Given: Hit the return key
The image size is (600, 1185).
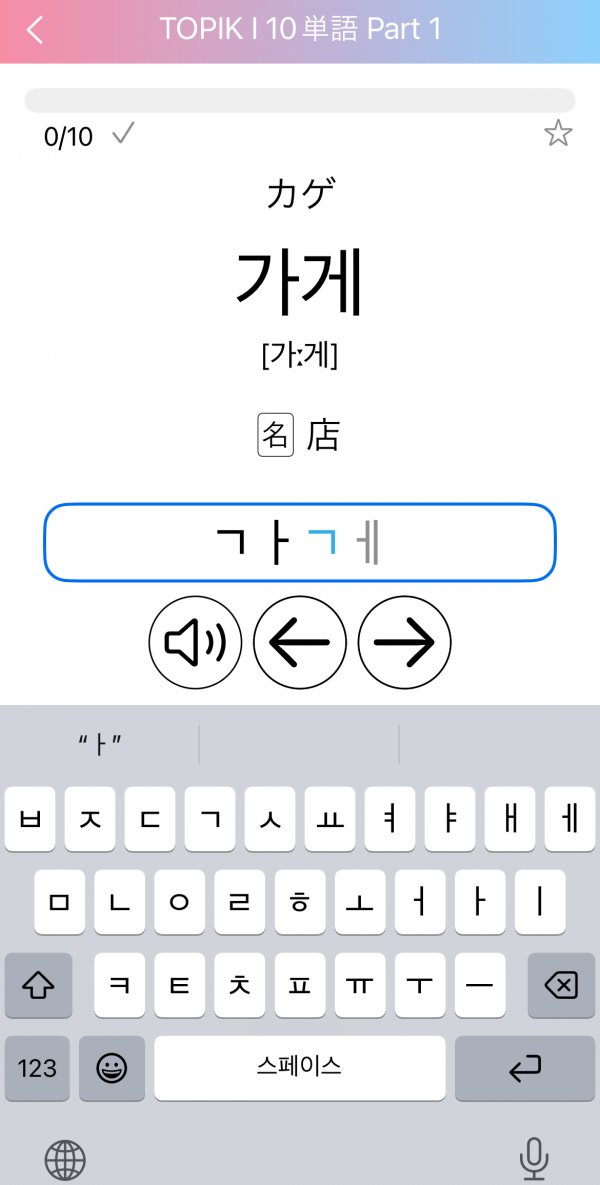Looking at the screenshot, I should click(525, 1068).
